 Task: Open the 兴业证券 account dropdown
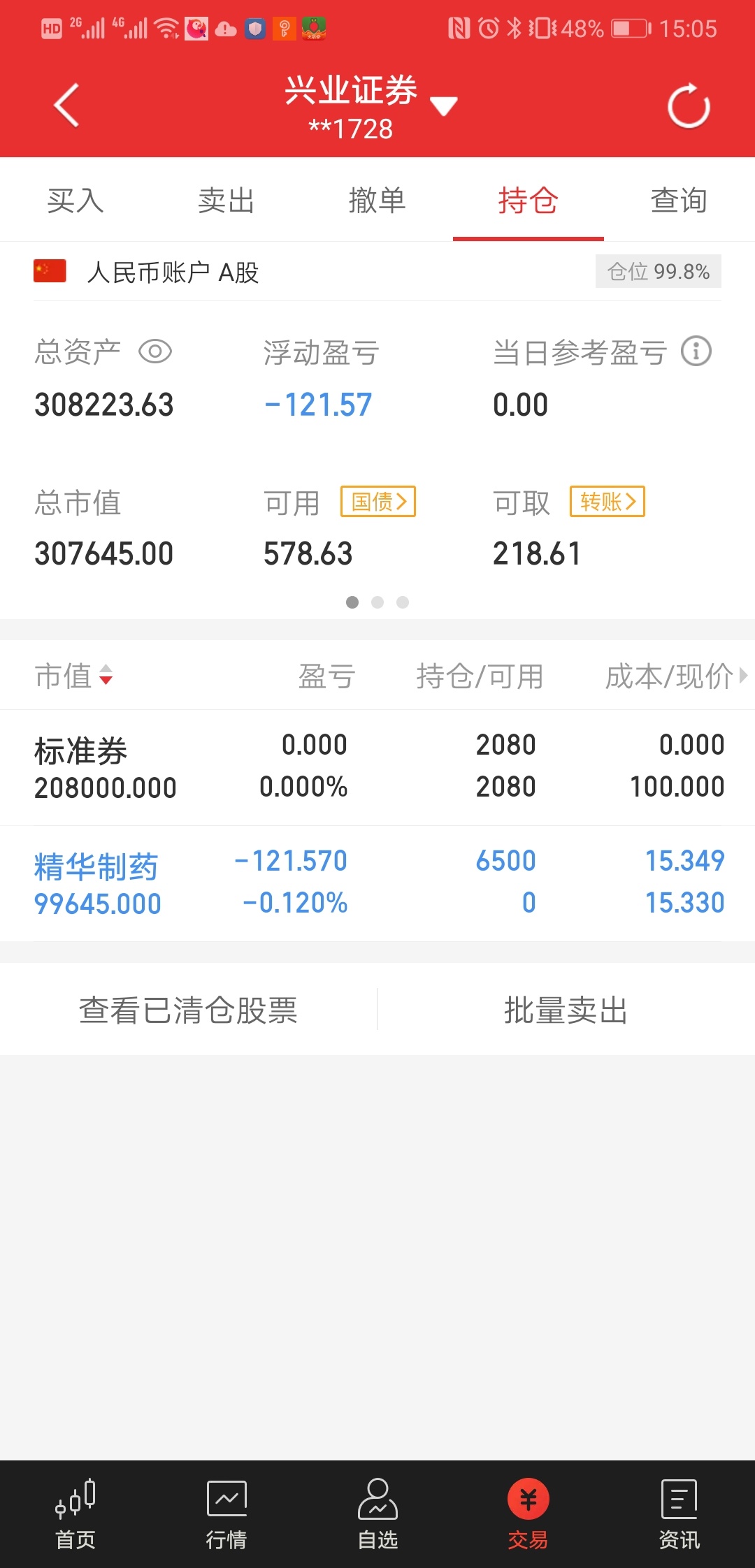click(371, 106)
